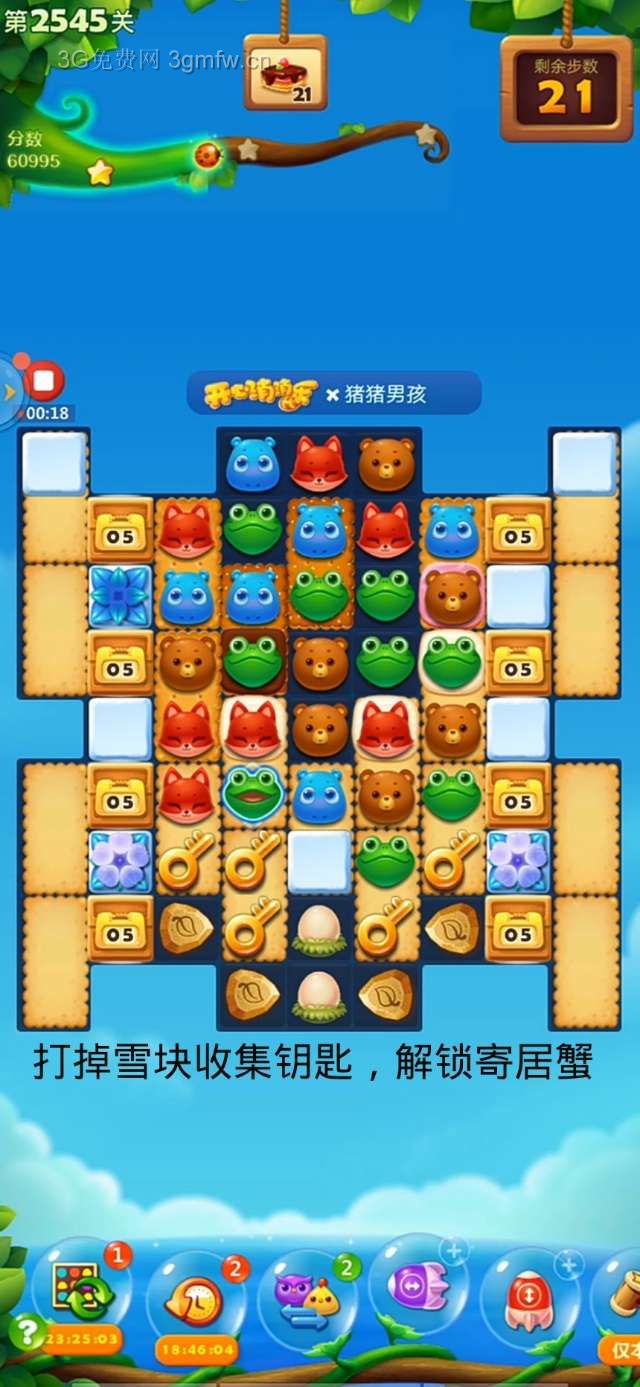Select the owl and chick swap booster
640x1387 pixels.
(307, 1296)
